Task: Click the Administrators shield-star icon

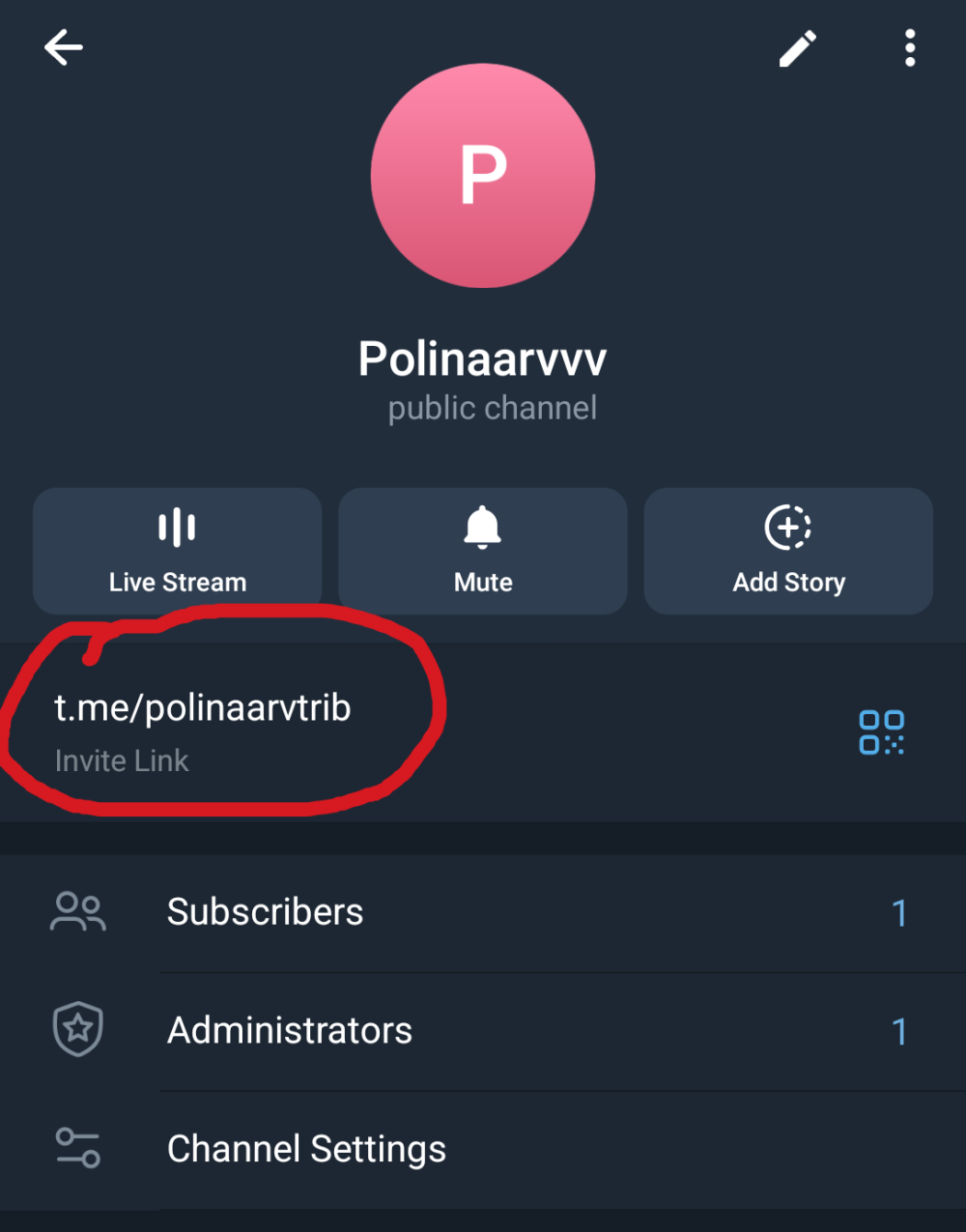Action: pyautogui.click(x=77, y=1030)
